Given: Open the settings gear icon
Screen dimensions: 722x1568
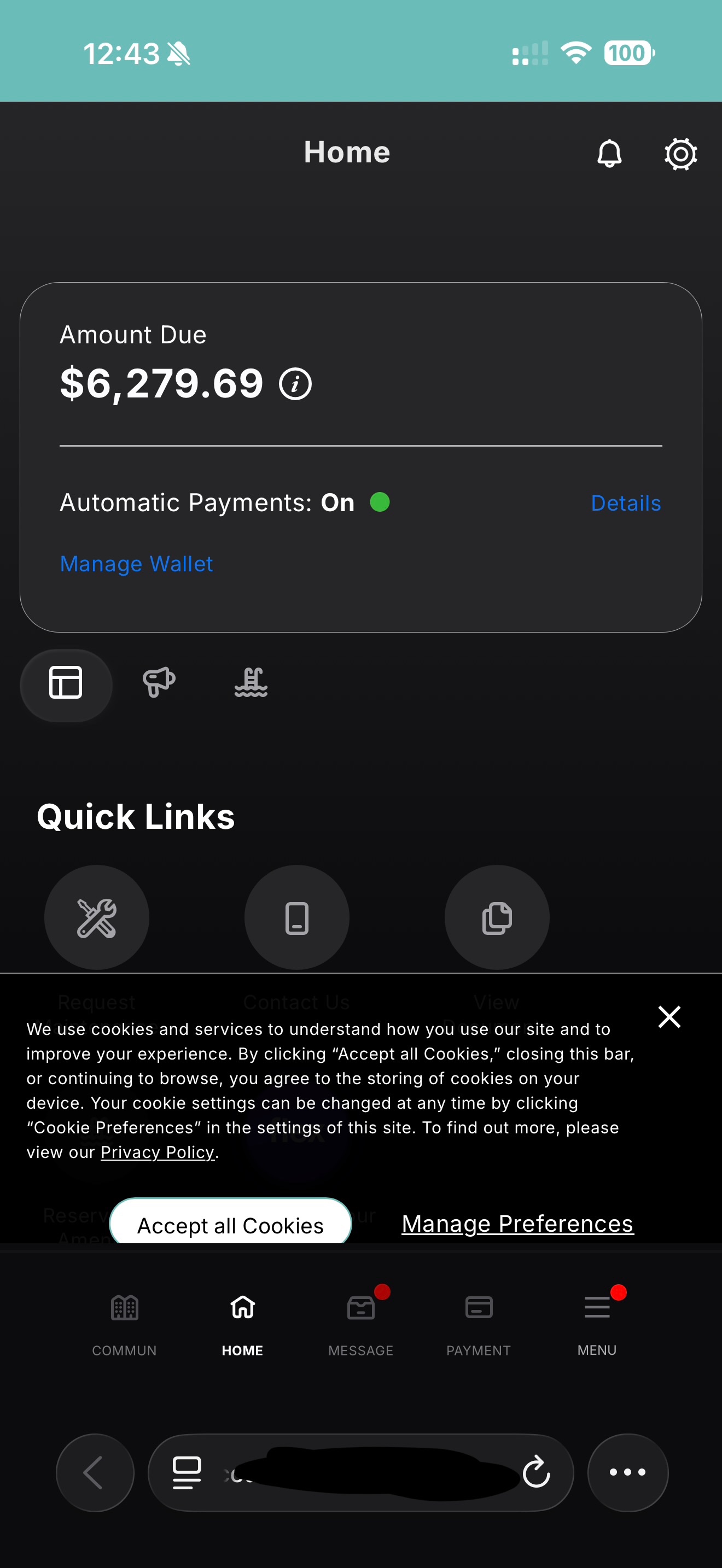Looking at the screenshot, I should coord(680,154).
